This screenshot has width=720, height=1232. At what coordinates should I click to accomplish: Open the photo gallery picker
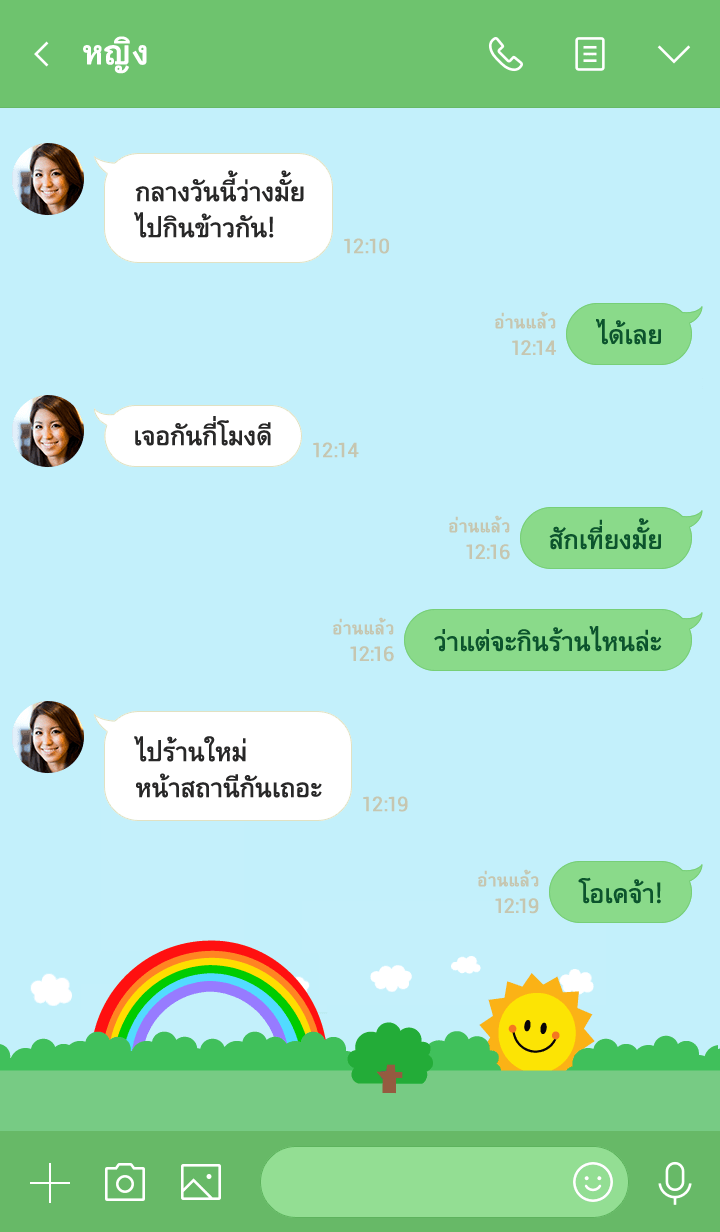pos(201,1183)
